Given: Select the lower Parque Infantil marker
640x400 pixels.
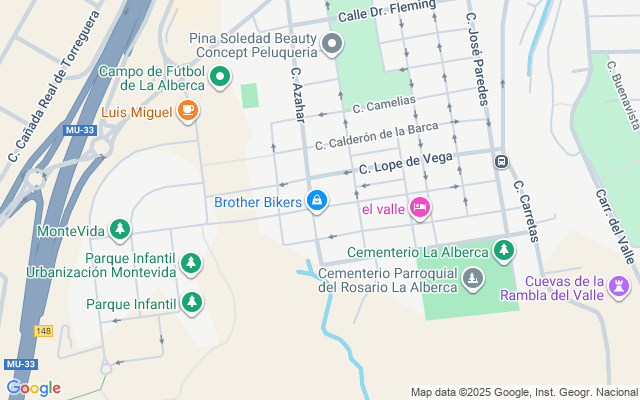Looking at the screenshot, I should coord(190,302).
